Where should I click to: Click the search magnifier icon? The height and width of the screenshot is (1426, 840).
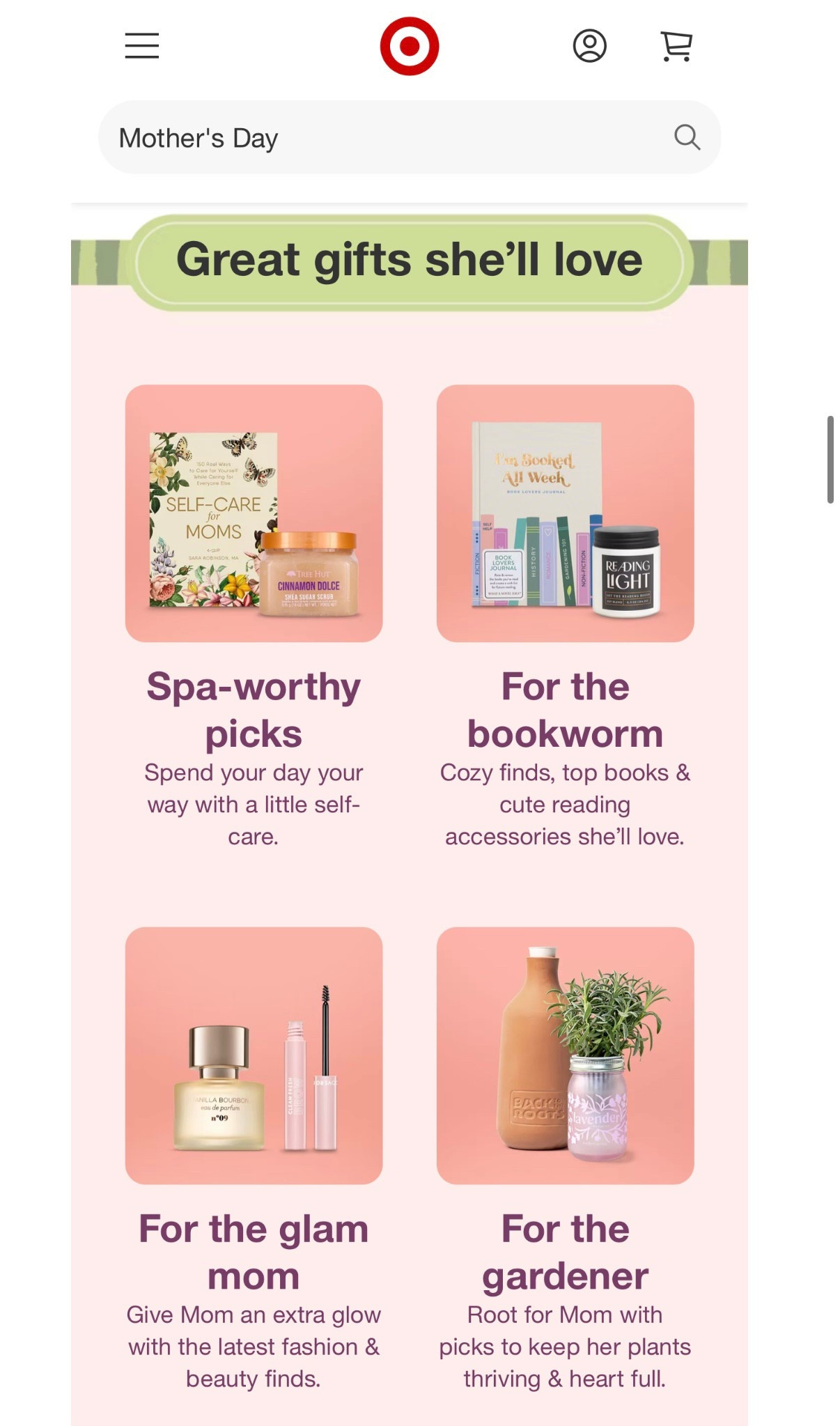(x=687, y=137)
